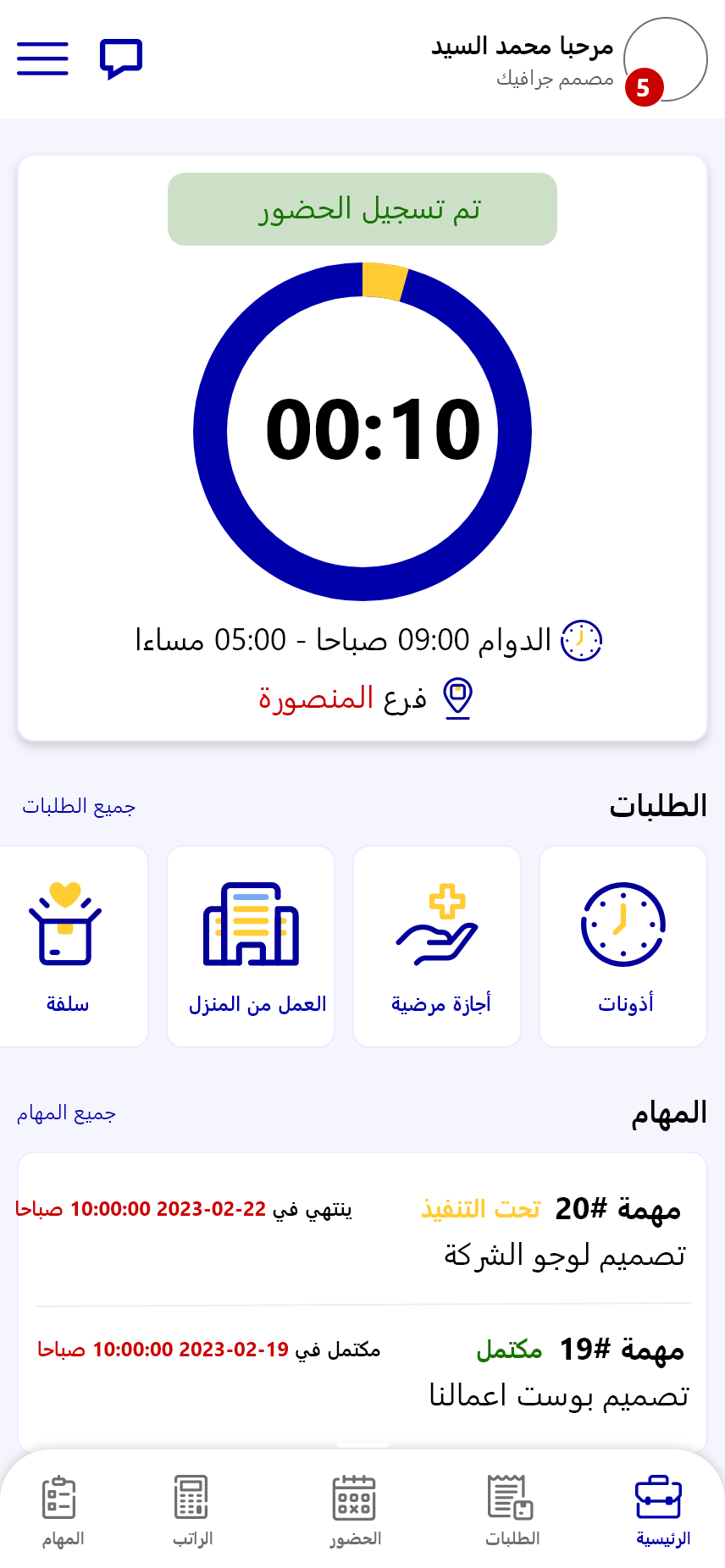Select the أجازة مرضية request card
The width and height of the screenshot is (725, 1568).
pyautogui.click(x=437, y=946)
